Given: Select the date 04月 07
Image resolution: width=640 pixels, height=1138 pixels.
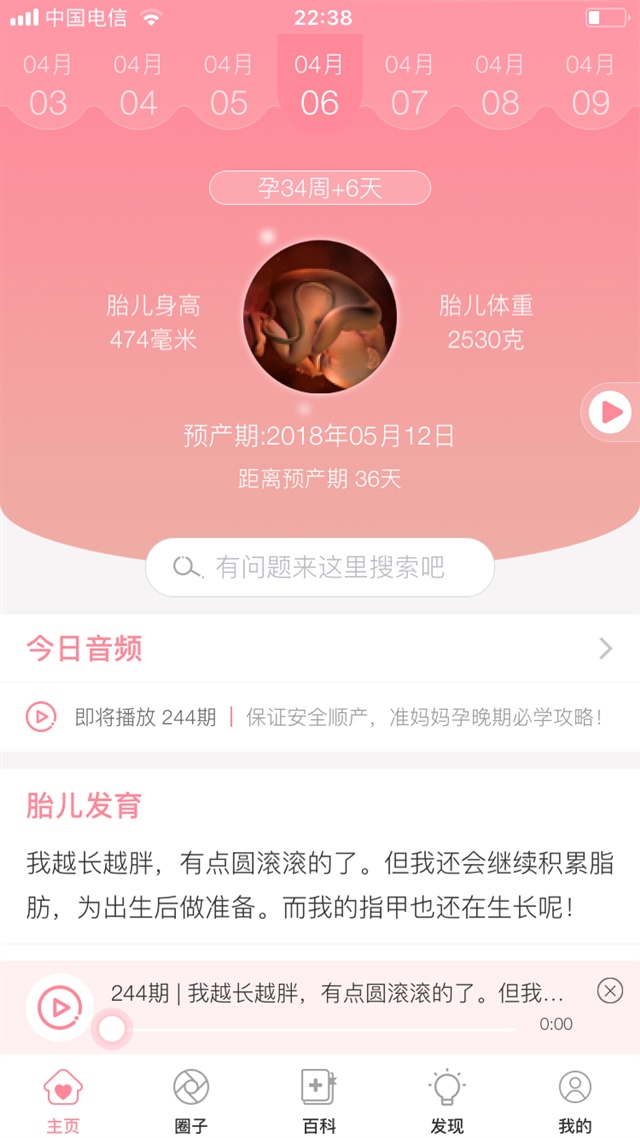Looking at the screenshot, I should [409, 85].
